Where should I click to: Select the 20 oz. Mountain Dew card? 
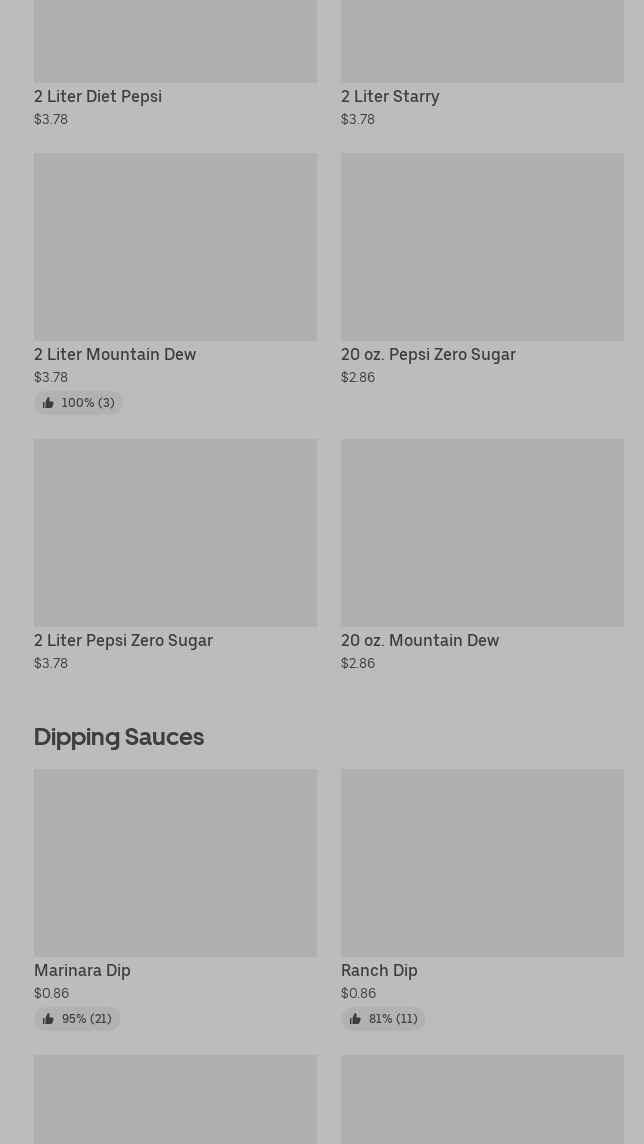coord(482,555)
